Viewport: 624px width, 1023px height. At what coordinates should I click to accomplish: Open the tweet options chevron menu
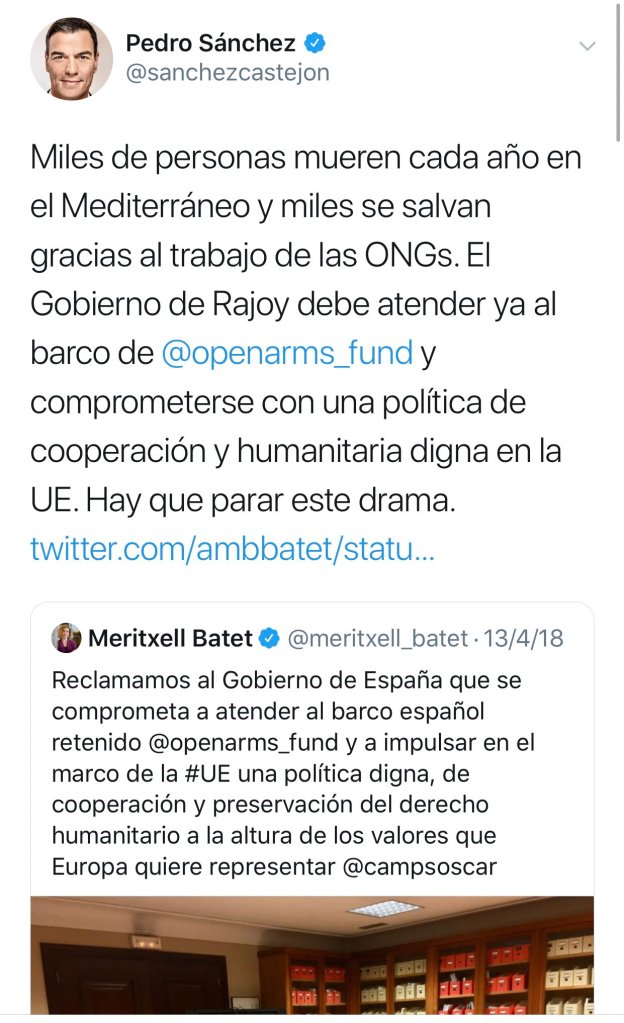point(588,46)
